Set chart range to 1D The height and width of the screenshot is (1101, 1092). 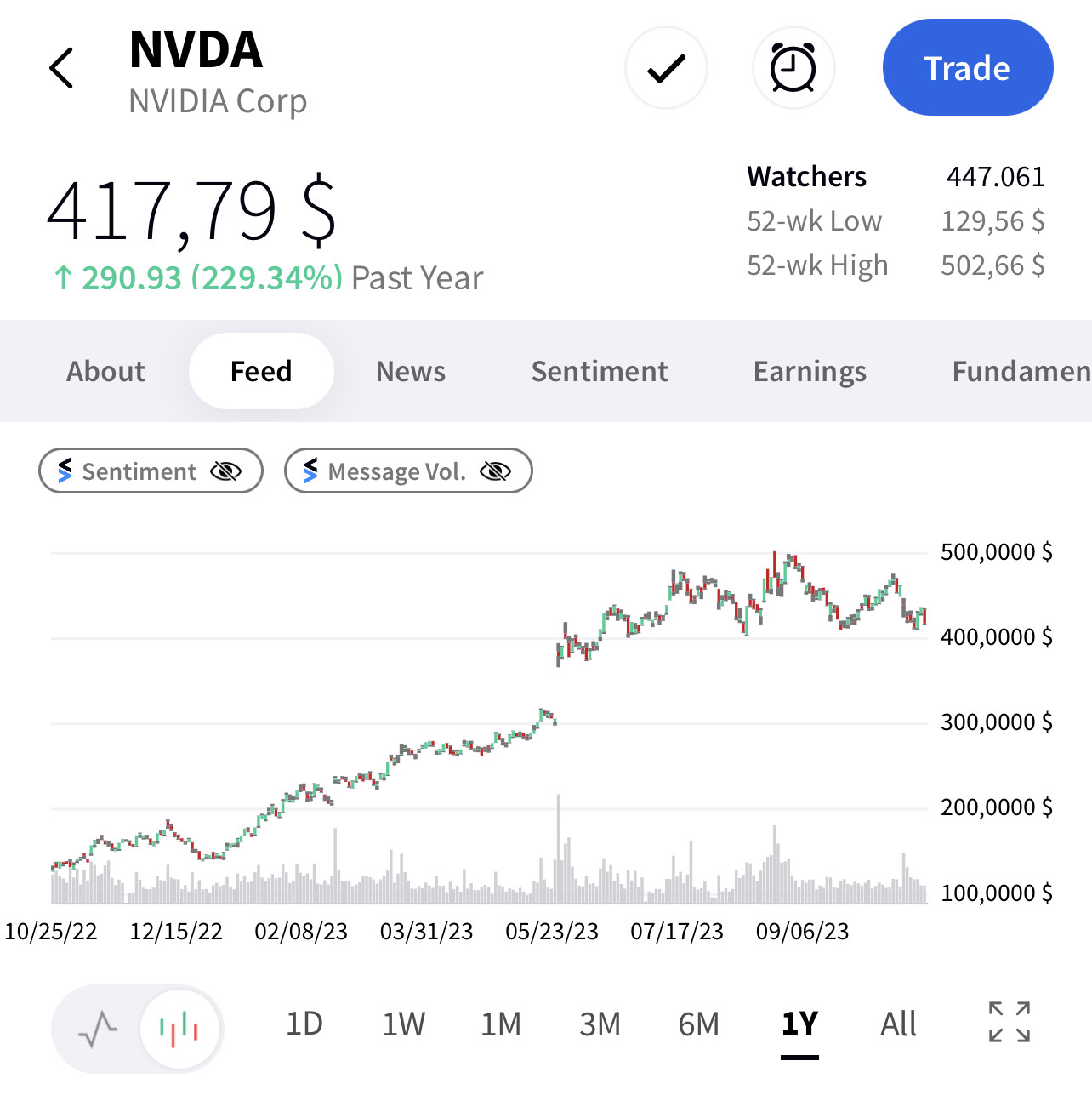click(304, 1024)
